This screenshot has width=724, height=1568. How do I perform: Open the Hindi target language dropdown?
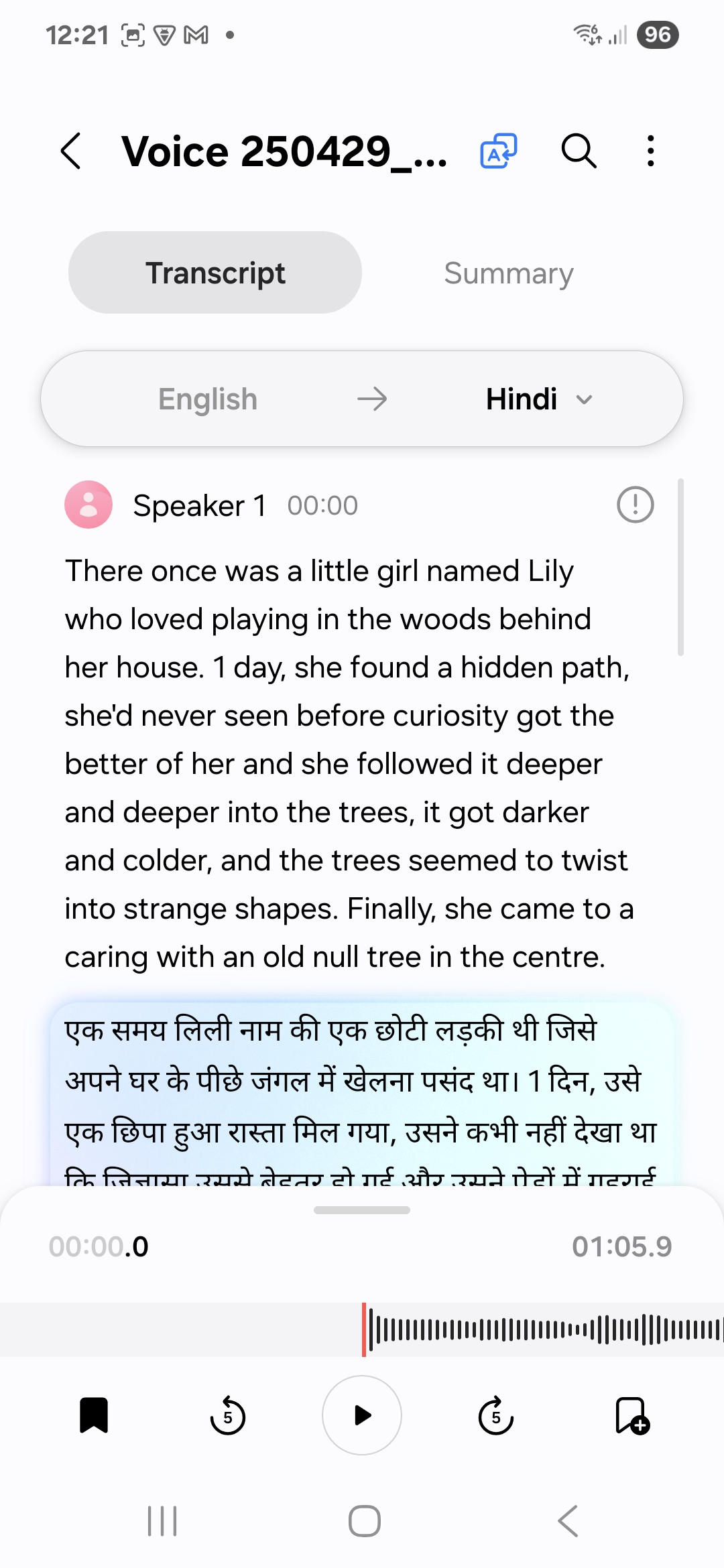(x=539, y=399)
